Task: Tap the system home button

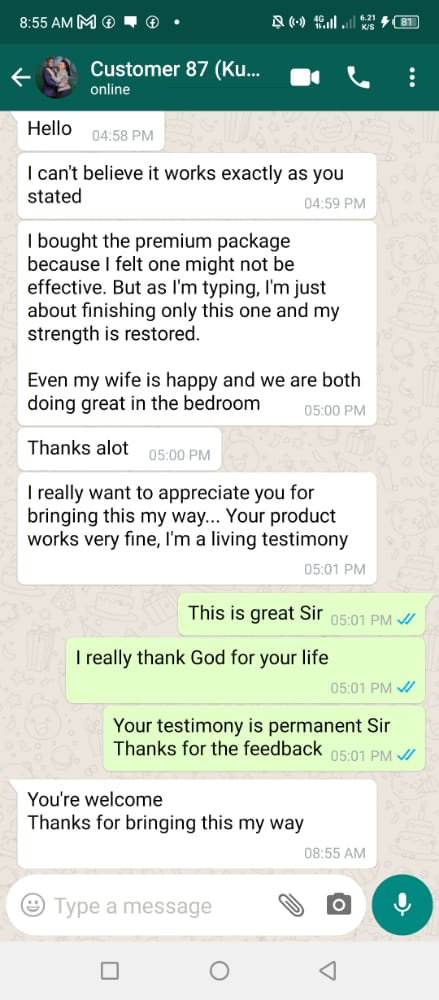Action: point(220,971)
